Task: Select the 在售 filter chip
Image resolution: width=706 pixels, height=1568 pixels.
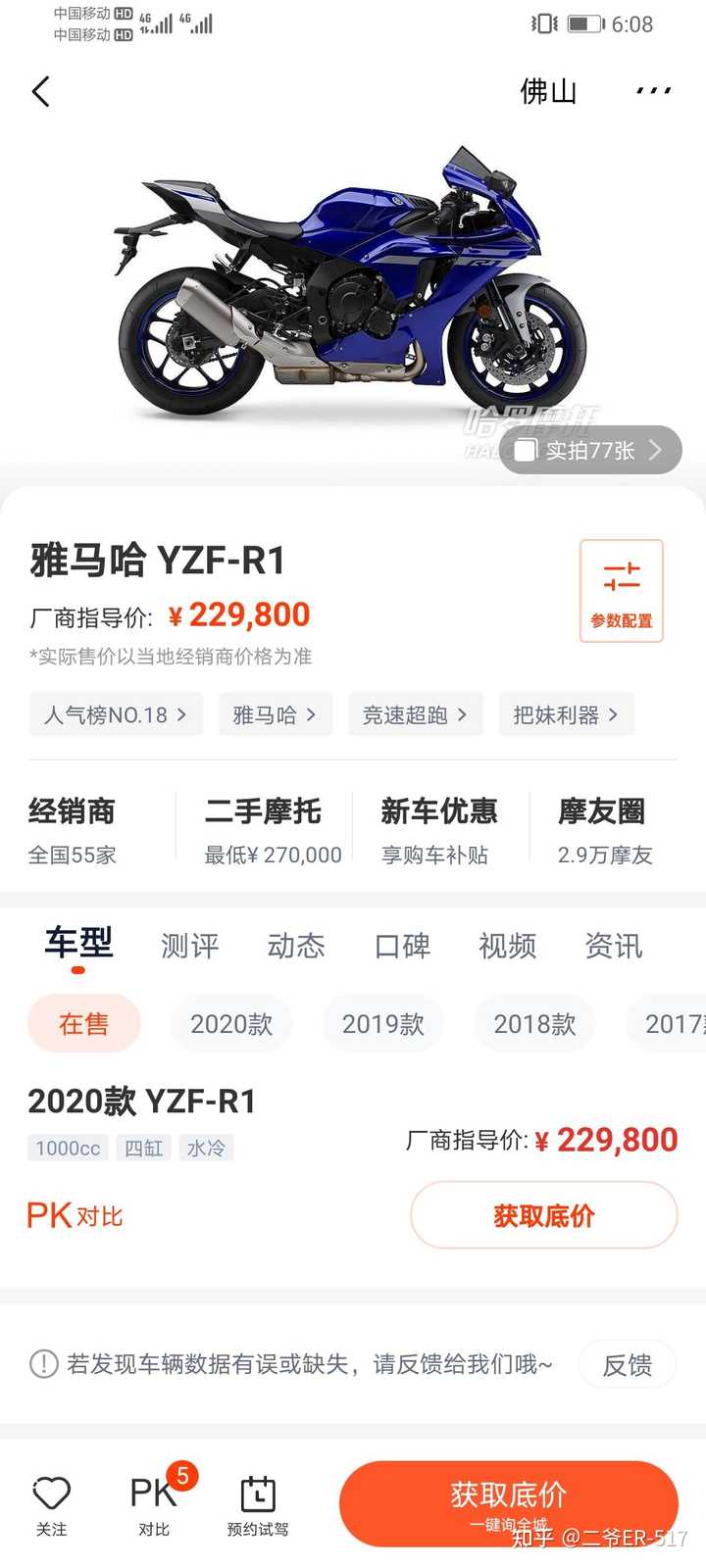Action: click(84, 1022)
